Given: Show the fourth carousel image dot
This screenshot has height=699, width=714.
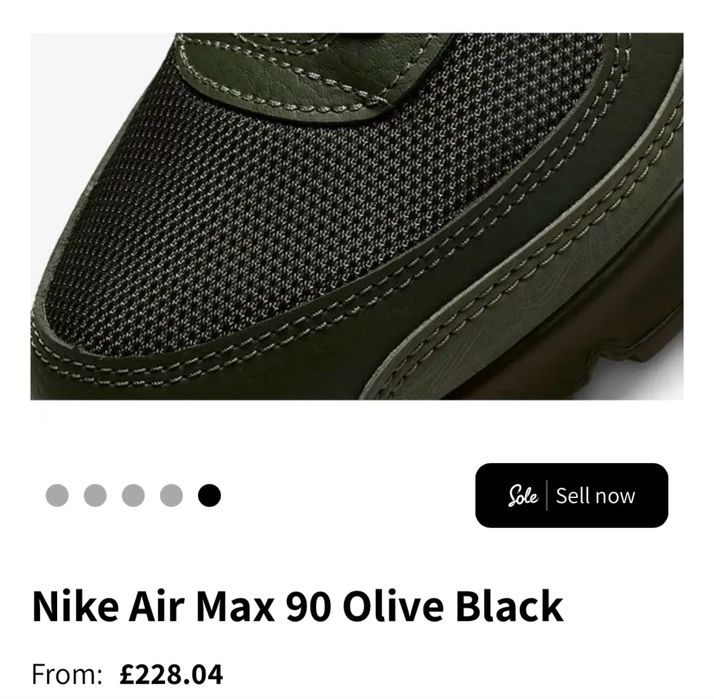Looking at the screenshot, I should pyautogui.click(x=171, y=495).
